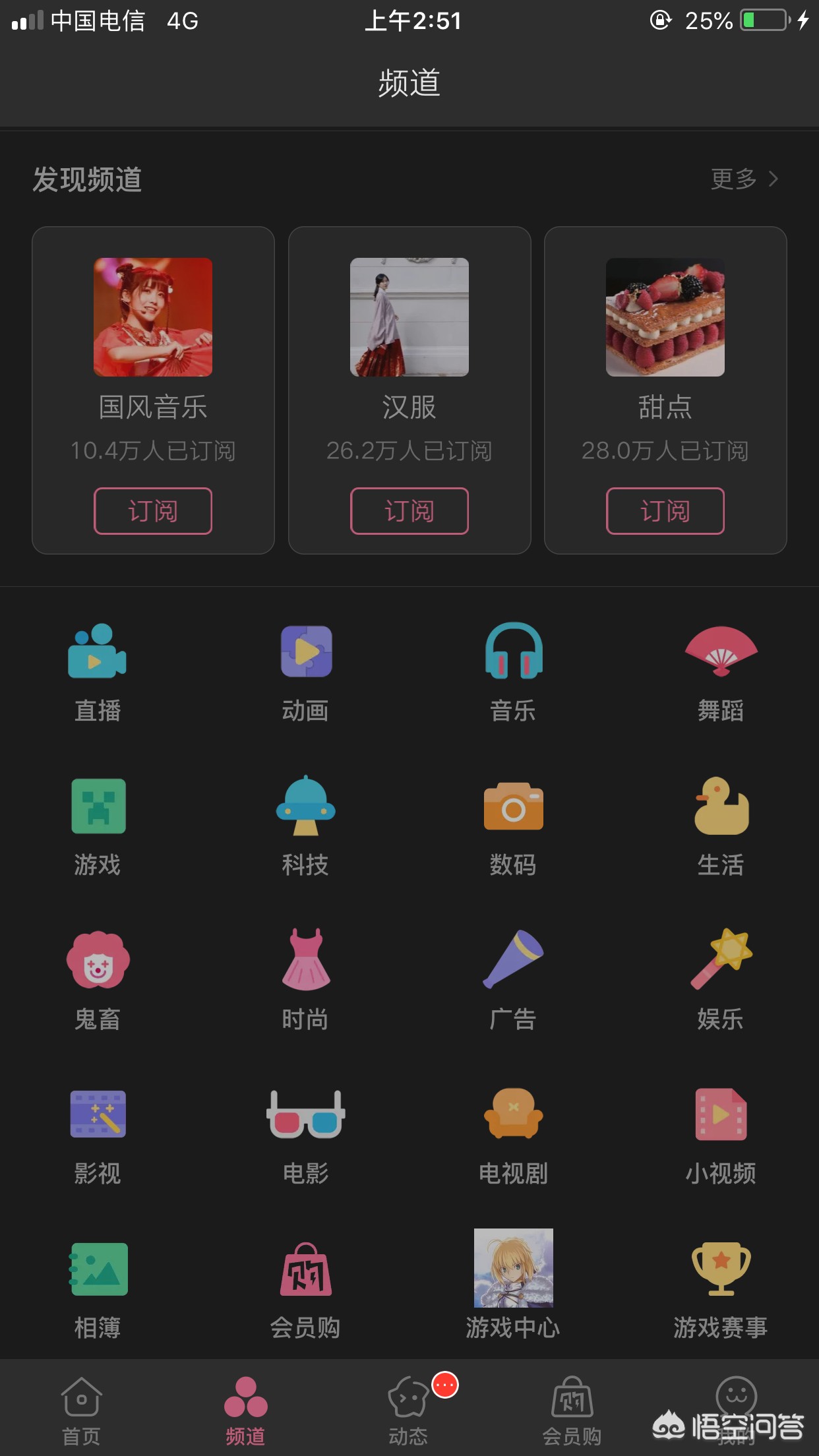This screenshot has width=819, height=1456.
Task: Subscribe to the 汉服 channel
Action: 409,511
